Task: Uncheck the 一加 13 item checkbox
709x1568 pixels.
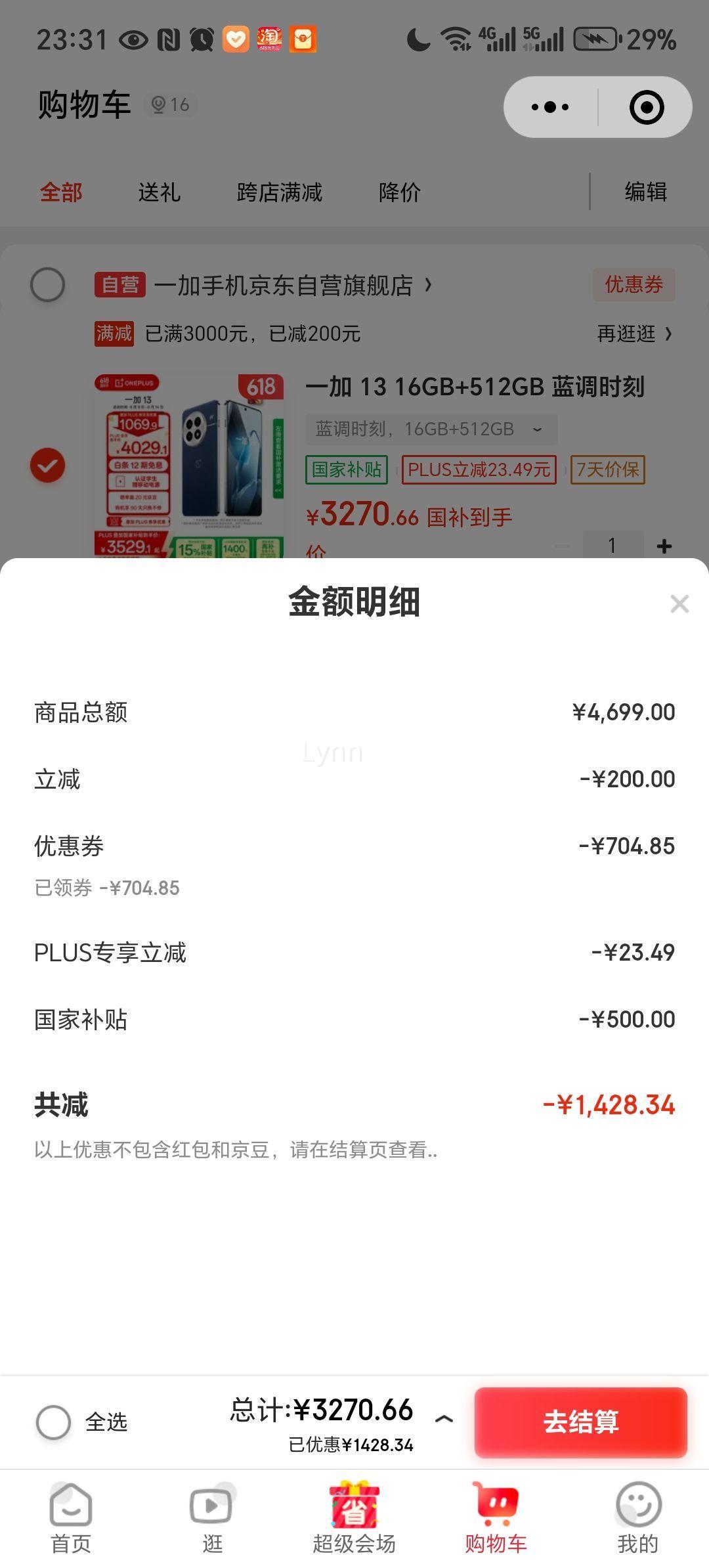Action: tap(48, 466)
